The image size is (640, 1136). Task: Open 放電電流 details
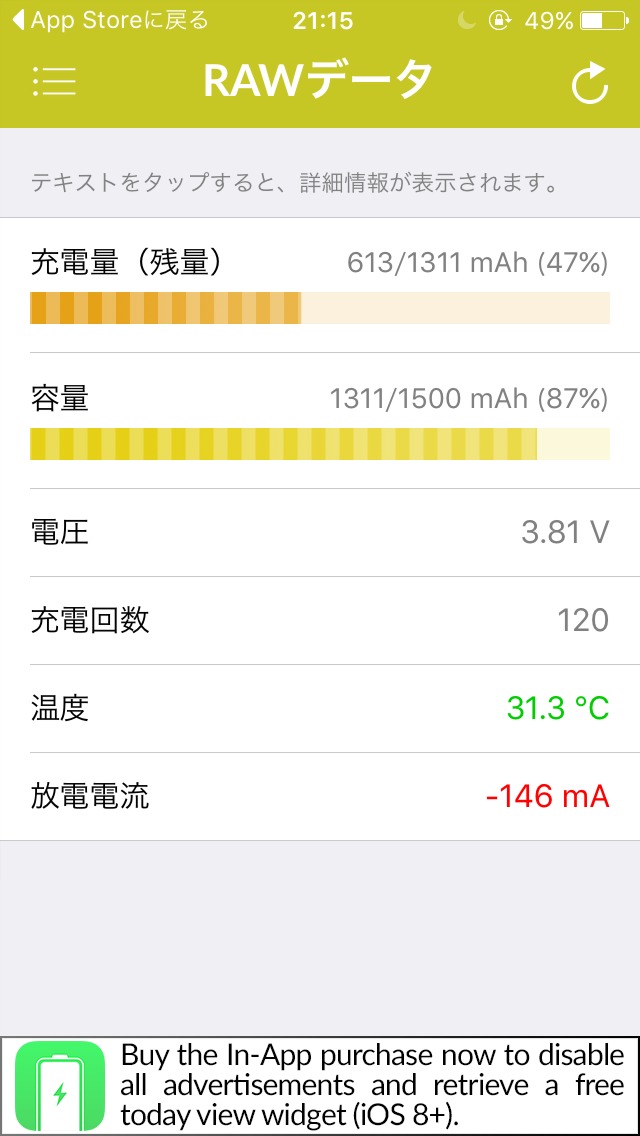pos(320,796)
